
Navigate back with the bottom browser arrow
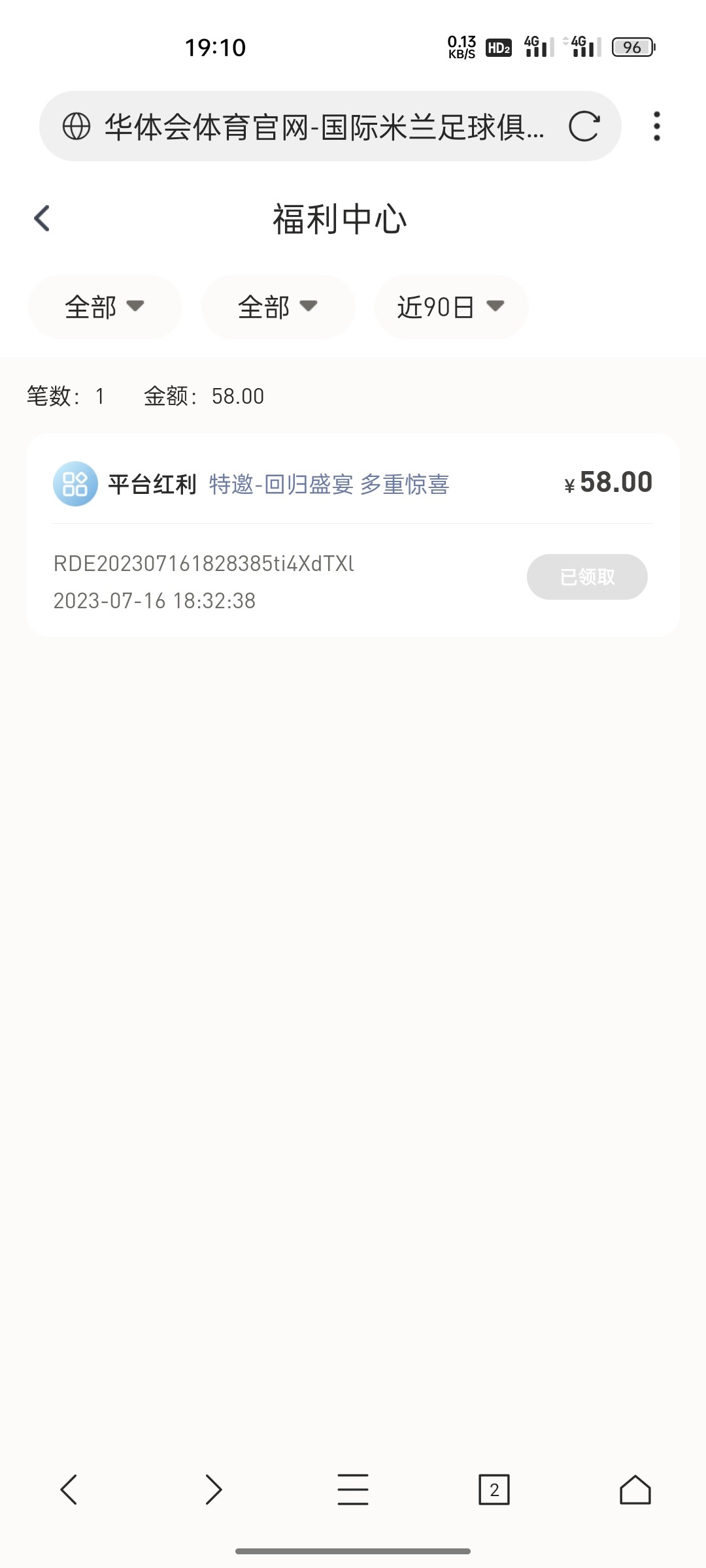coord(69,1490)
